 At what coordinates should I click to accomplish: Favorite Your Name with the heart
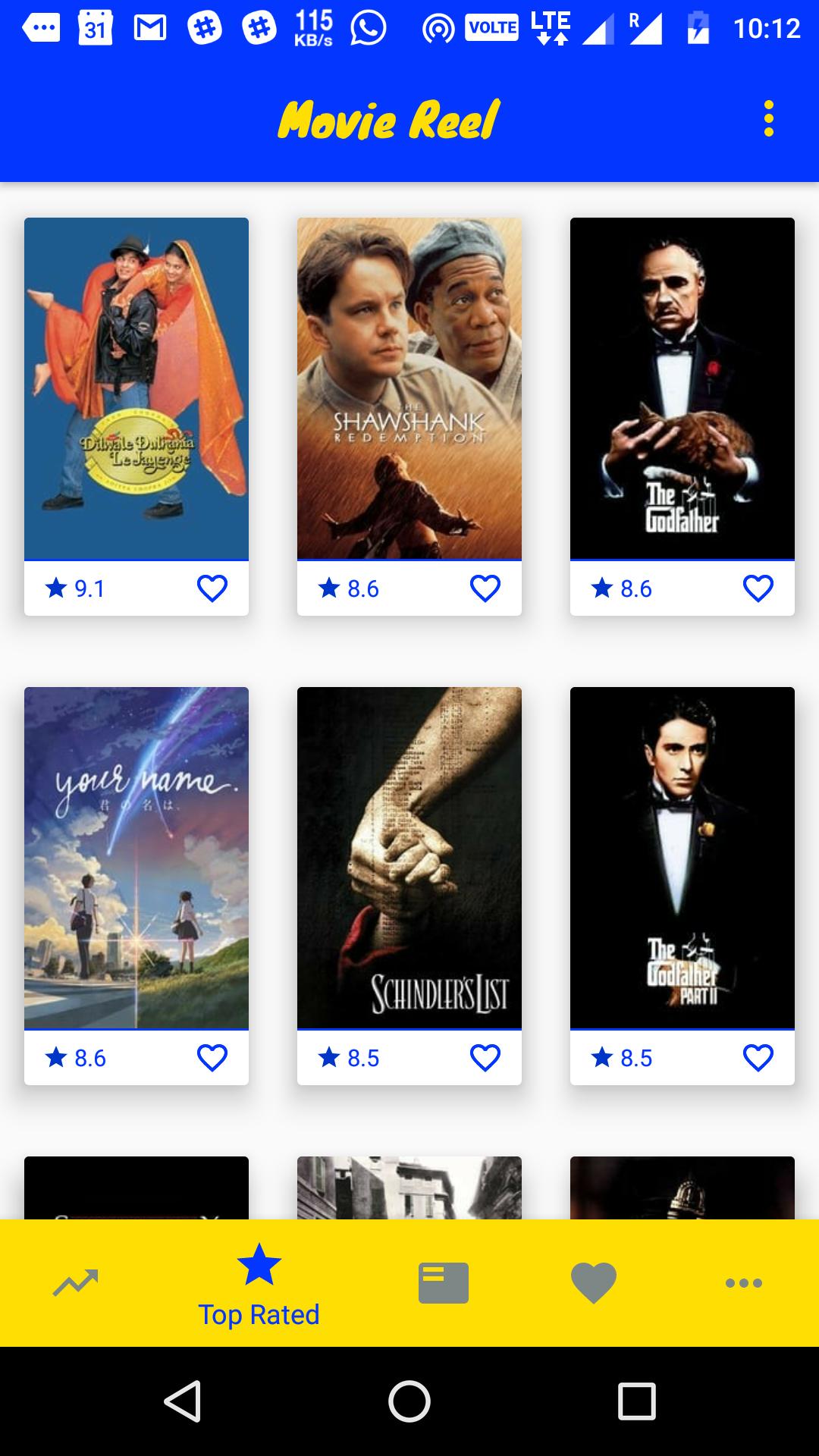coord(212,1058)
